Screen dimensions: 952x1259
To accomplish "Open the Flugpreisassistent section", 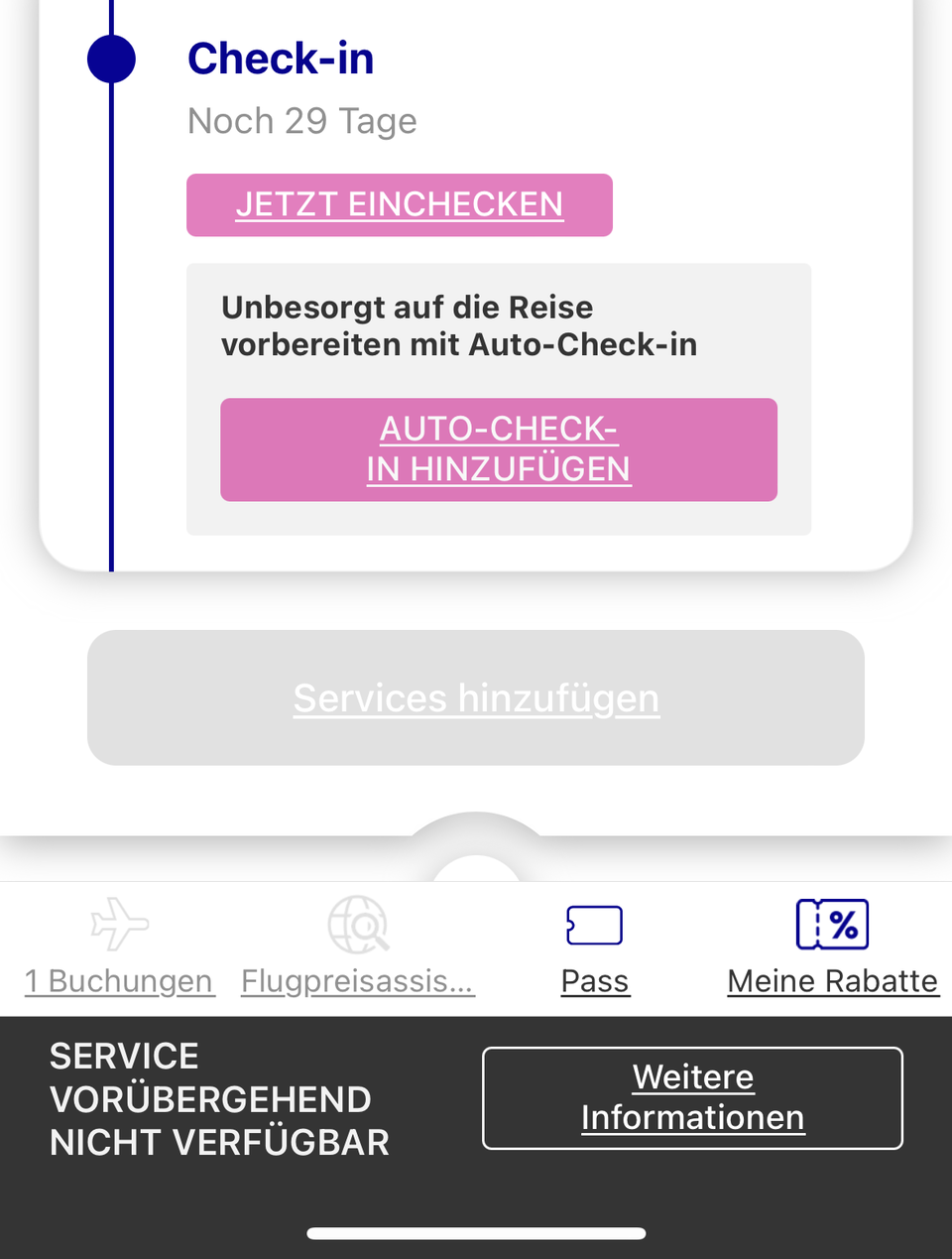I will tap(356, 949).
